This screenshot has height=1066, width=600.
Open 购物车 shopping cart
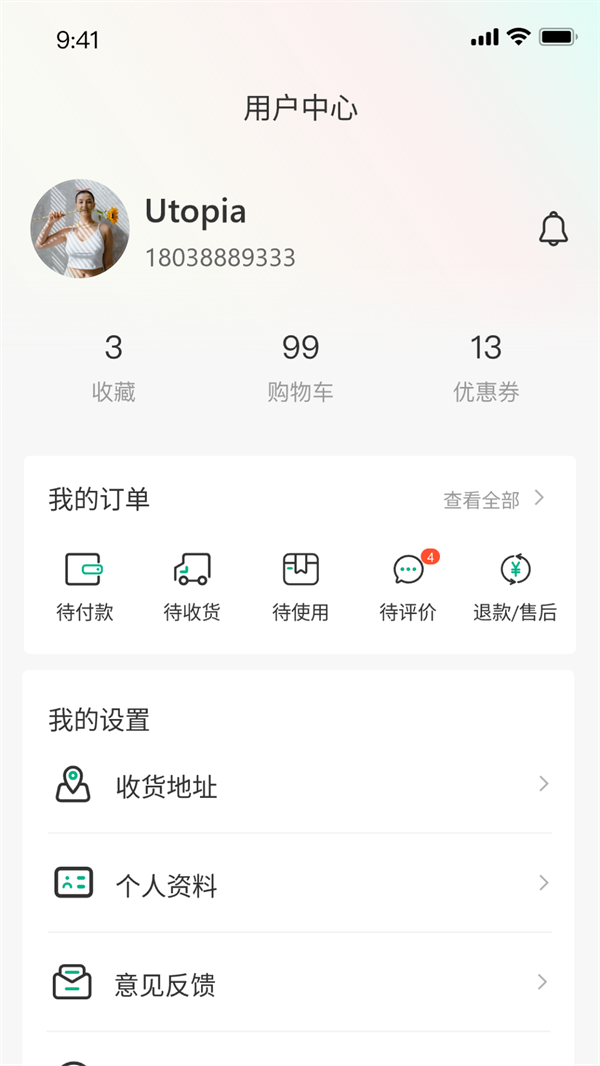[x=300, y=367]
